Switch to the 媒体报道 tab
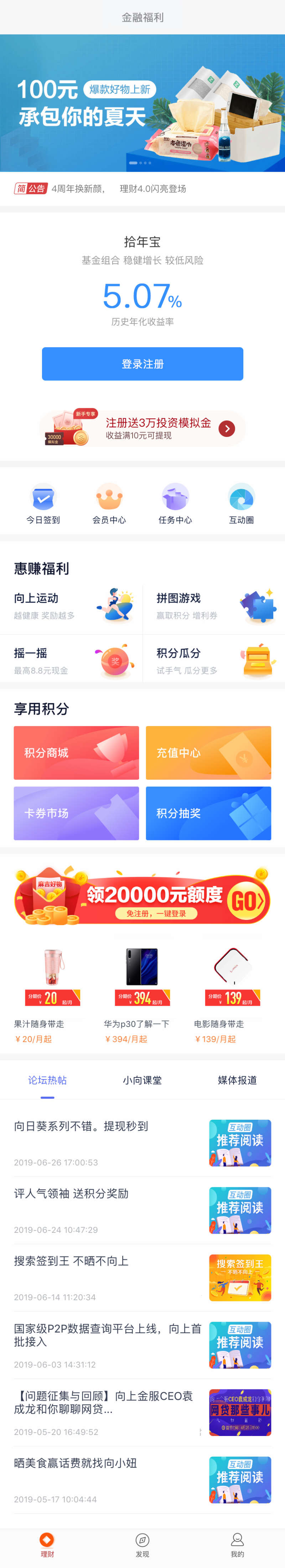This screenshot has height=1568, width=285. pyautogui.click(x=237, y=1081)
